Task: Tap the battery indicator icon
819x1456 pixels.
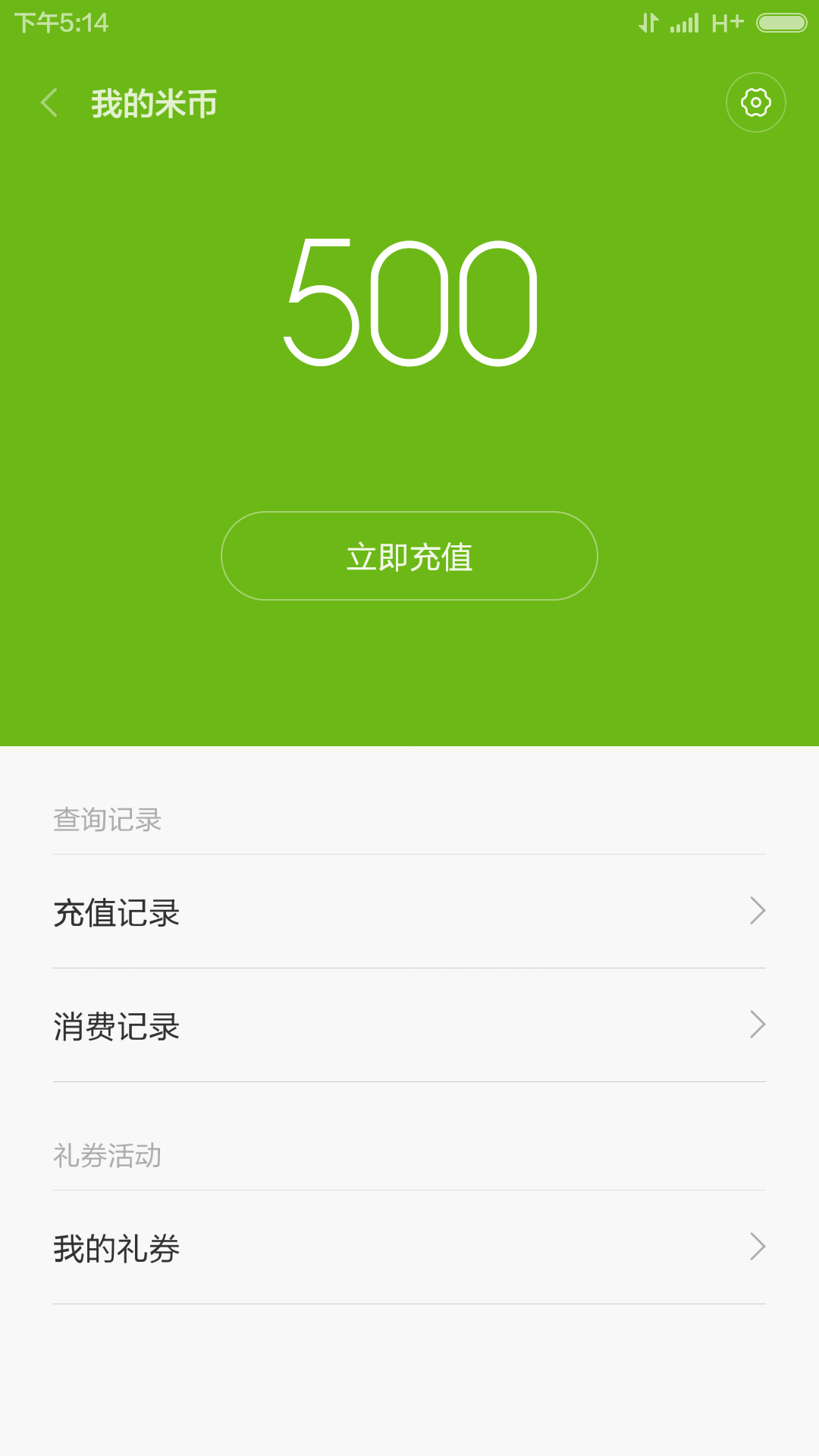Action: pos(781,23)
